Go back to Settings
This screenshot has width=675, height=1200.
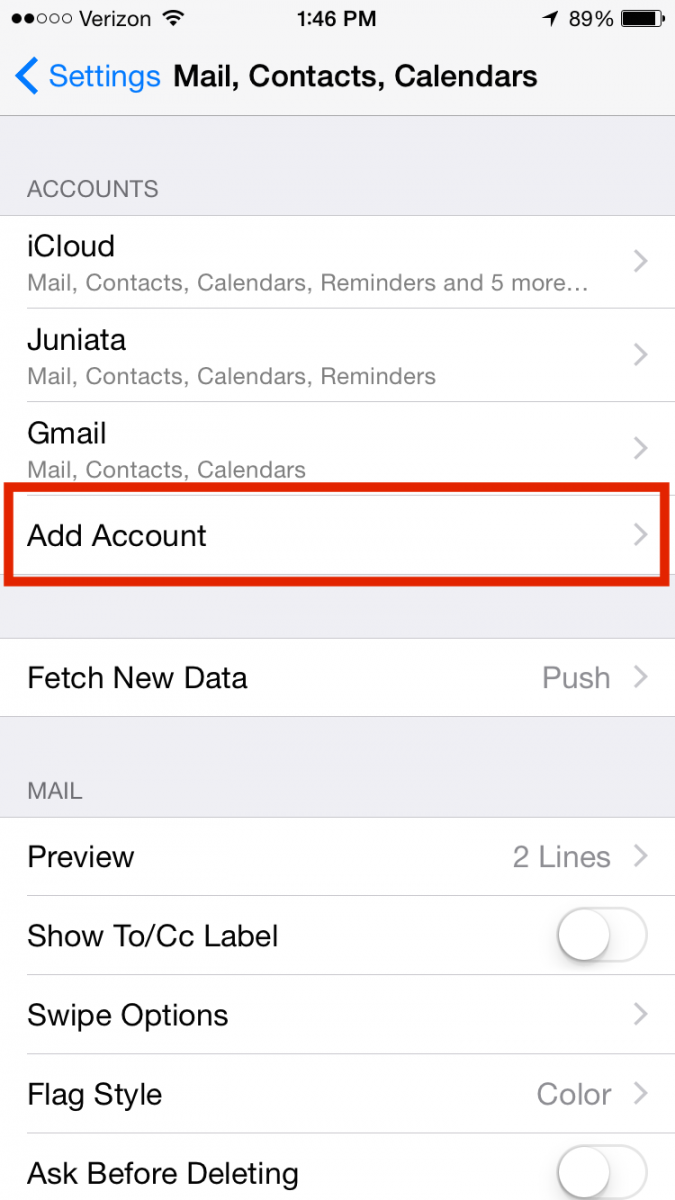coord(88,76)
